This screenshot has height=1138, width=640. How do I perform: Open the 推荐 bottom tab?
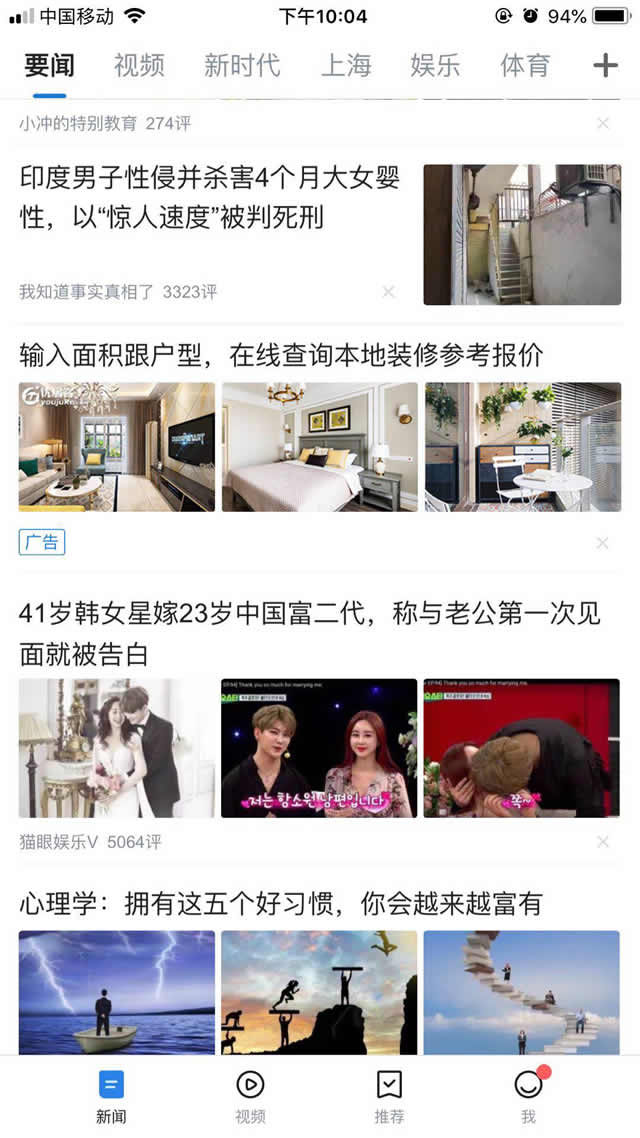pos(389,1096)
